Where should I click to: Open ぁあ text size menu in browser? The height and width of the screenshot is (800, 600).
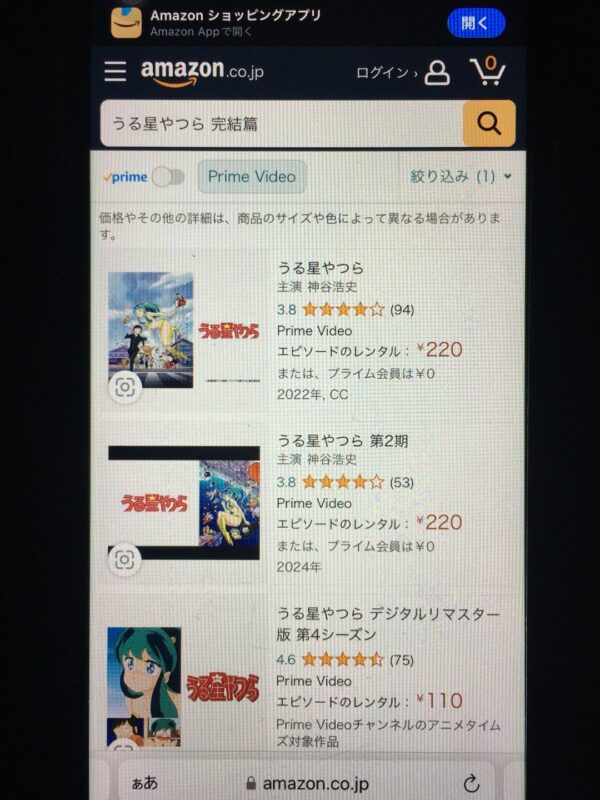[144, 783]
